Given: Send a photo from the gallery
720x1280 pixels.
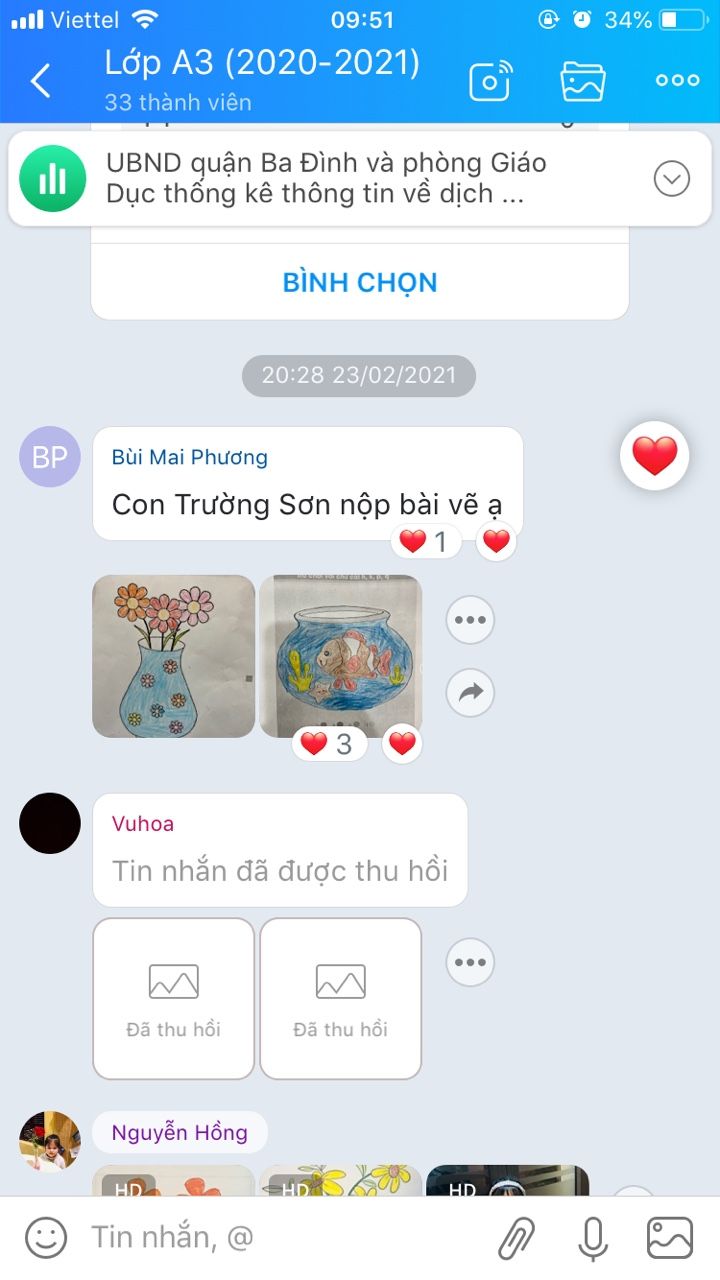Looking at the screenshot, I should click(x=669, y=1238).
